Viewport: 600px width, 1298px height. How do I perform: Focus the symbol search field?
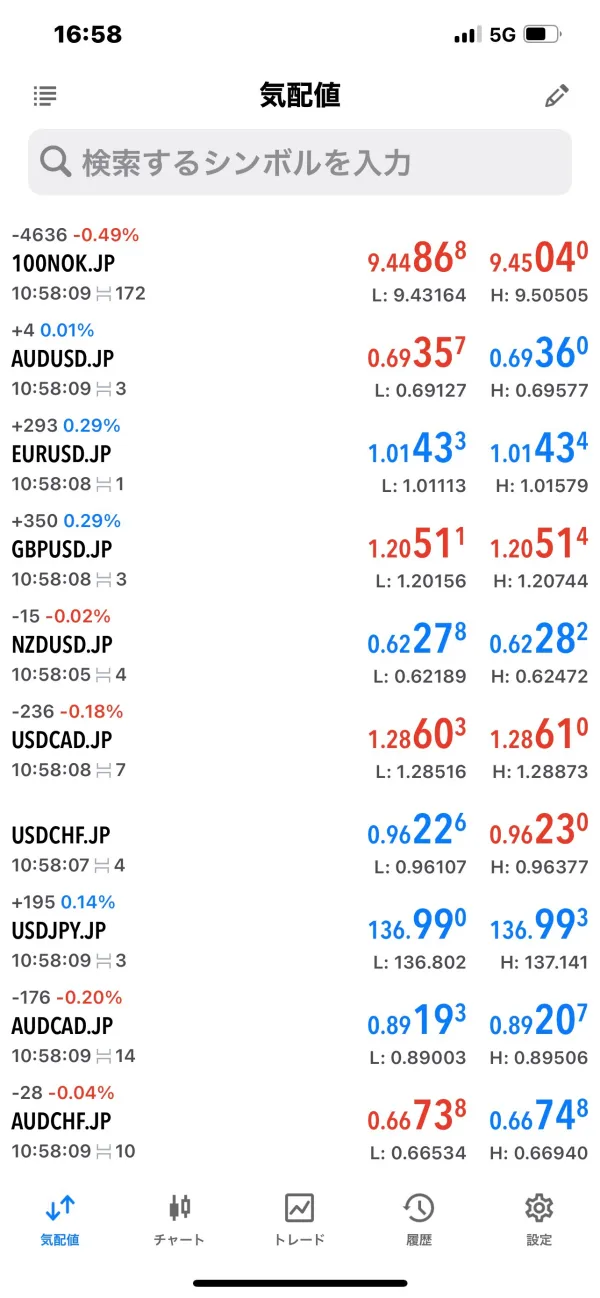pyautogui.click(x=300, y=162)
